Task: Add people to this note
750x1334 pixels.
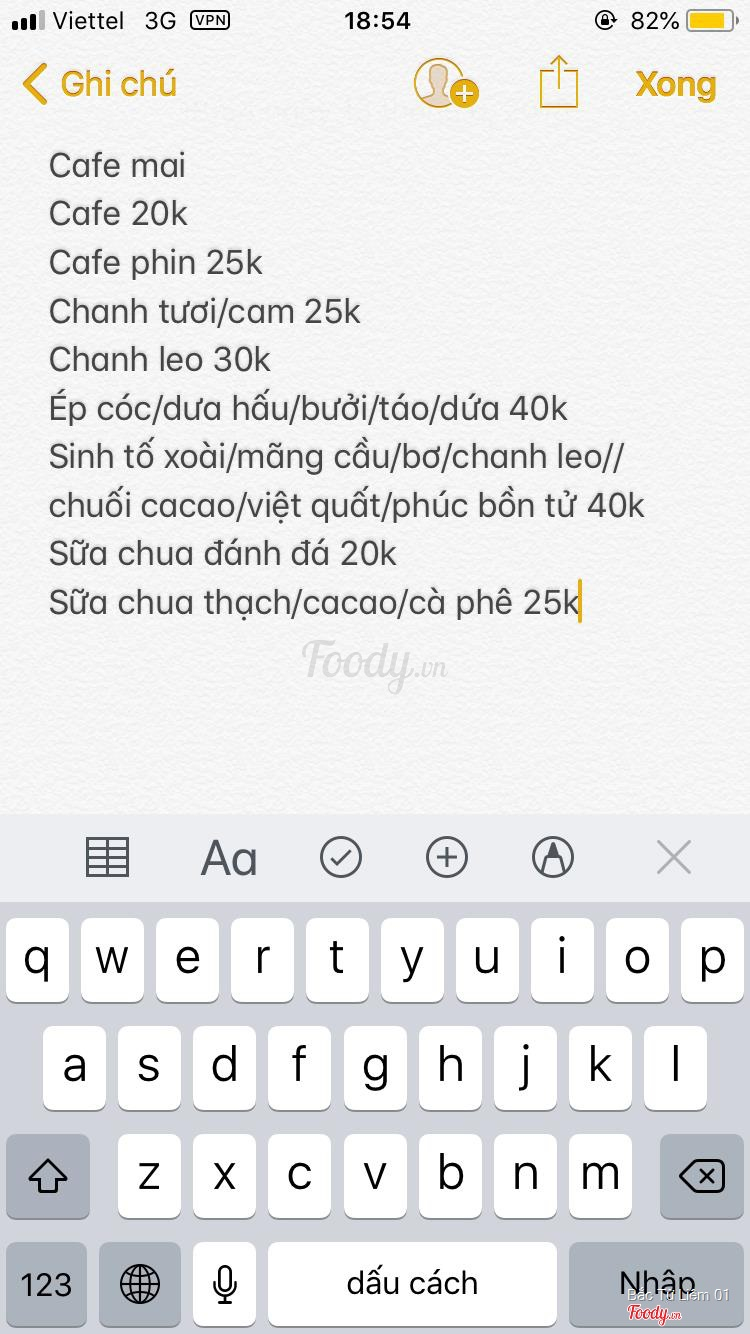Action: click(x=444, y=83)
